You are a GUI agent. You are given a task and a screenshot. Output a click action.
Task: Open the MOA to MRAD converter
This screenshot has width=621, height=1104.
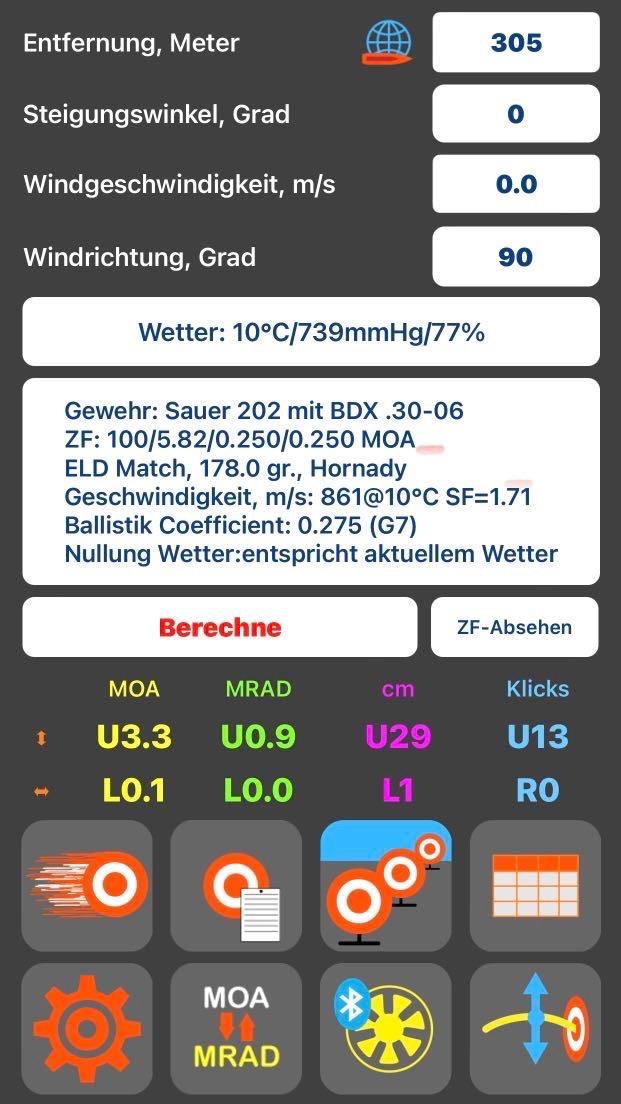236,1028
